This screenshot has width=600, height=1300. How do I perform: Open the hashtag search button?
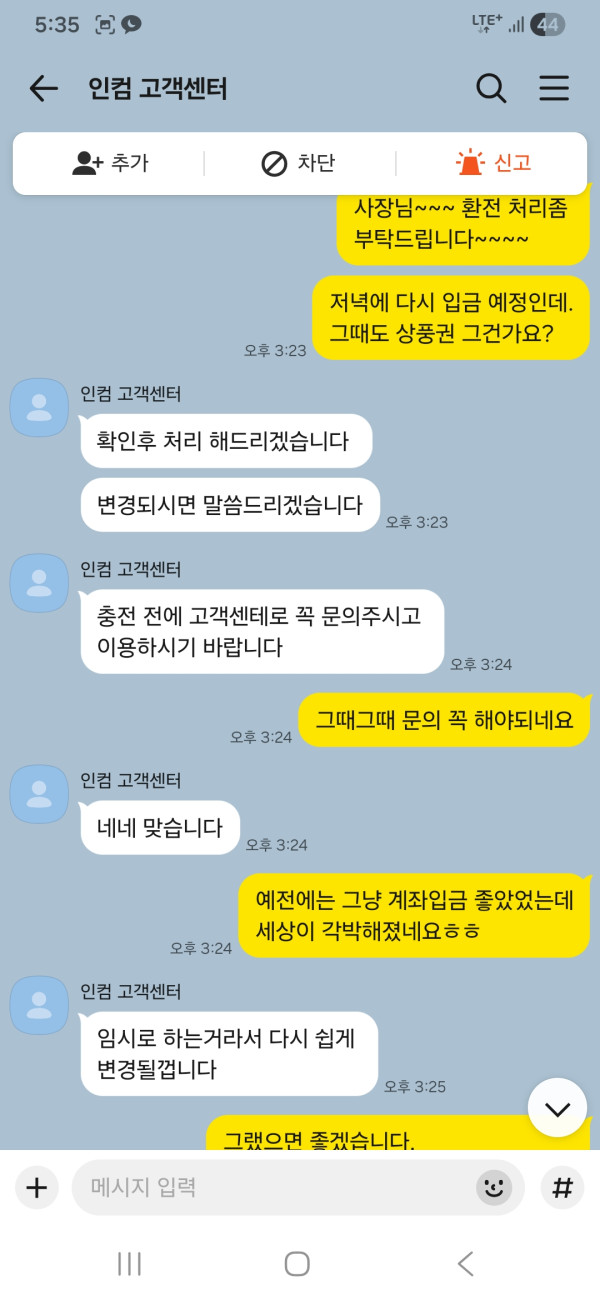click(562, 1187)
